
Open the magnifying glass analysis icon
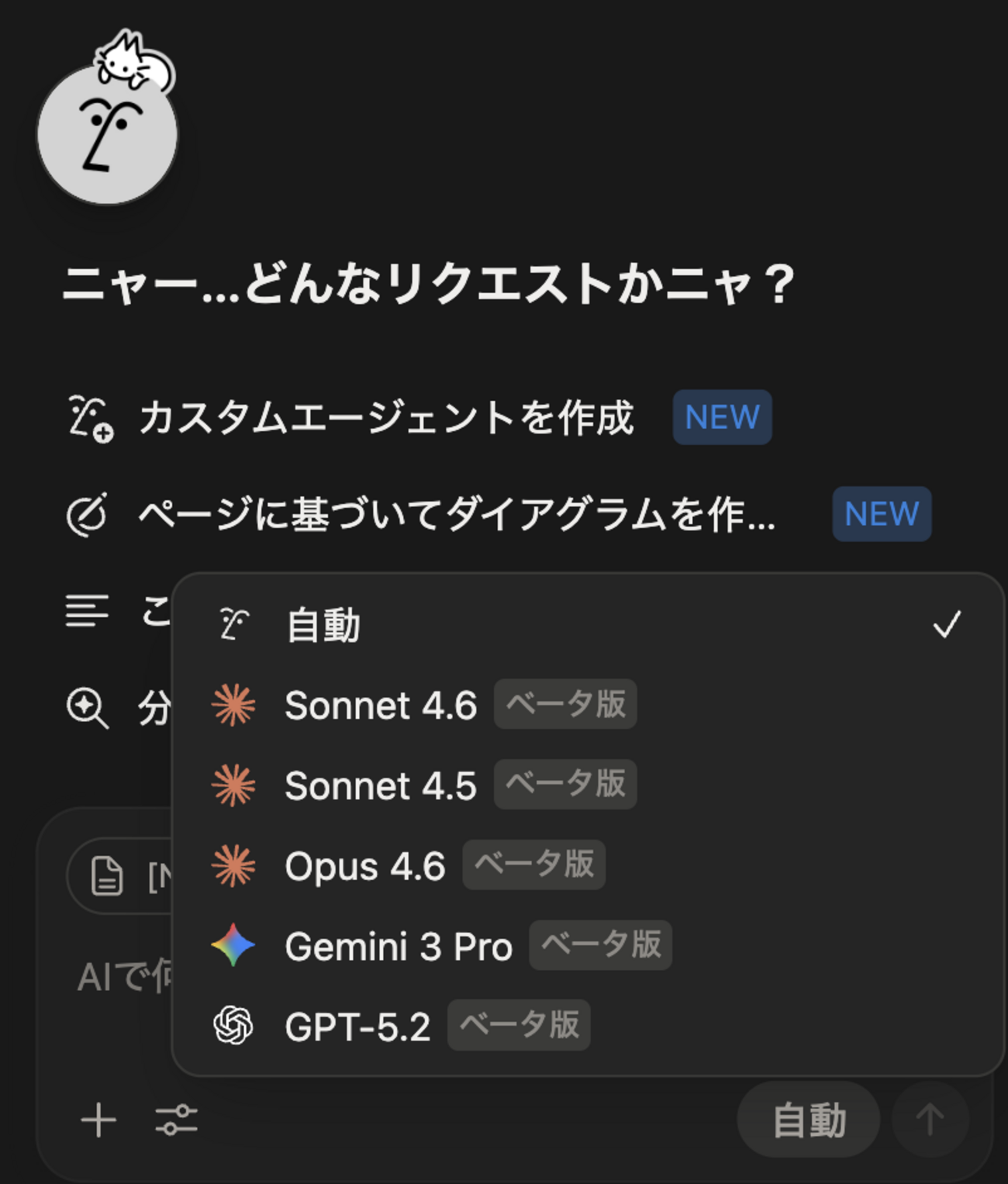coord(89,708)
